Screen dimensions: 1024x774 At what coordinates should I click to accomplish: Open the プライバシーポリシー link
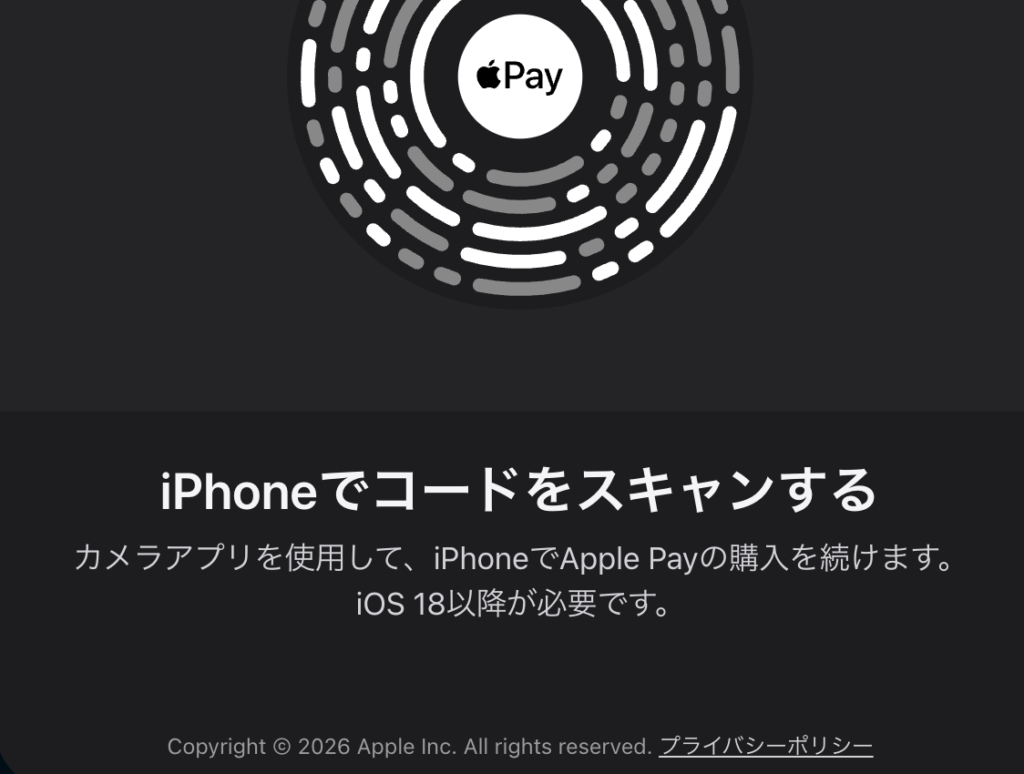coord(765,746)
